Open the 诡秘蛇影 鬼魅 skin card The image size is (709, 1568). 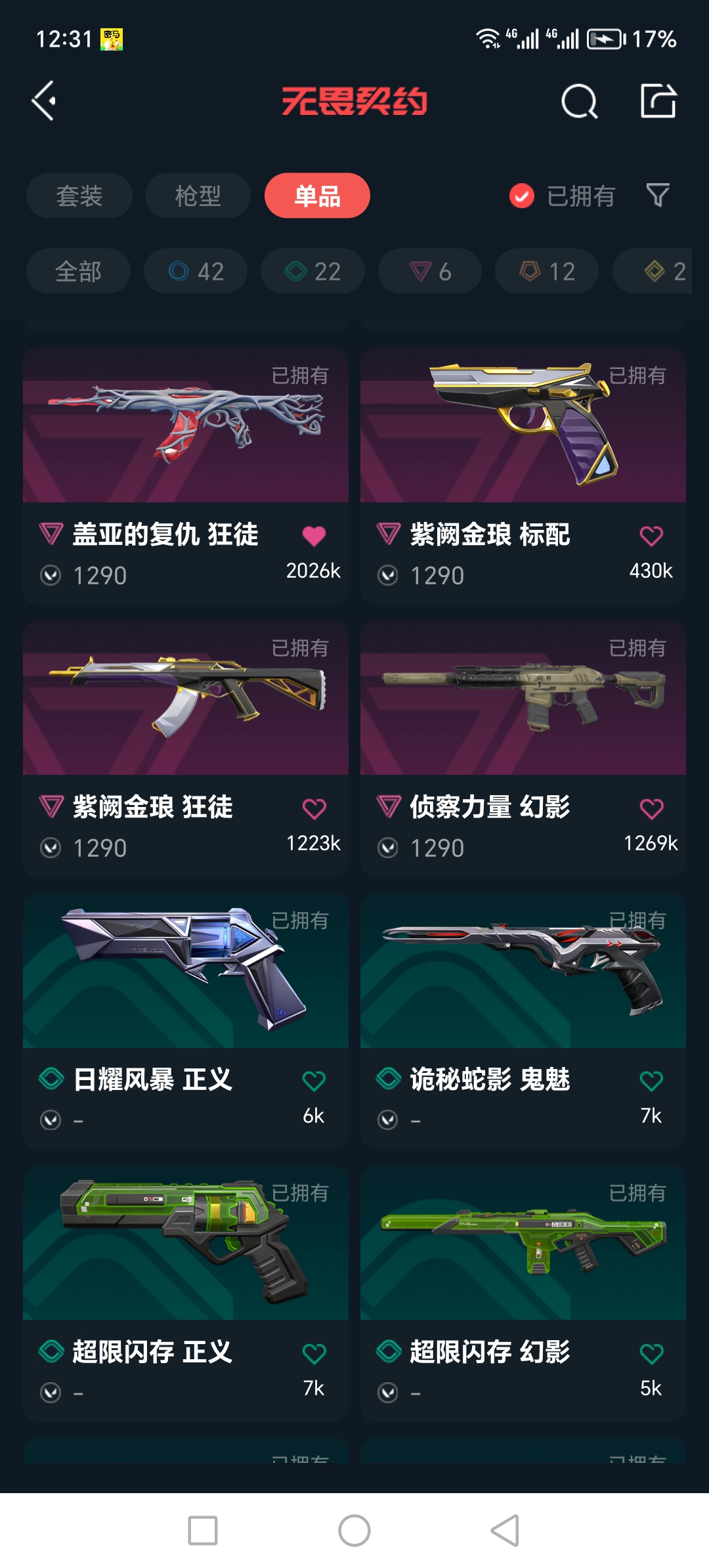(x=523, y=1021)
